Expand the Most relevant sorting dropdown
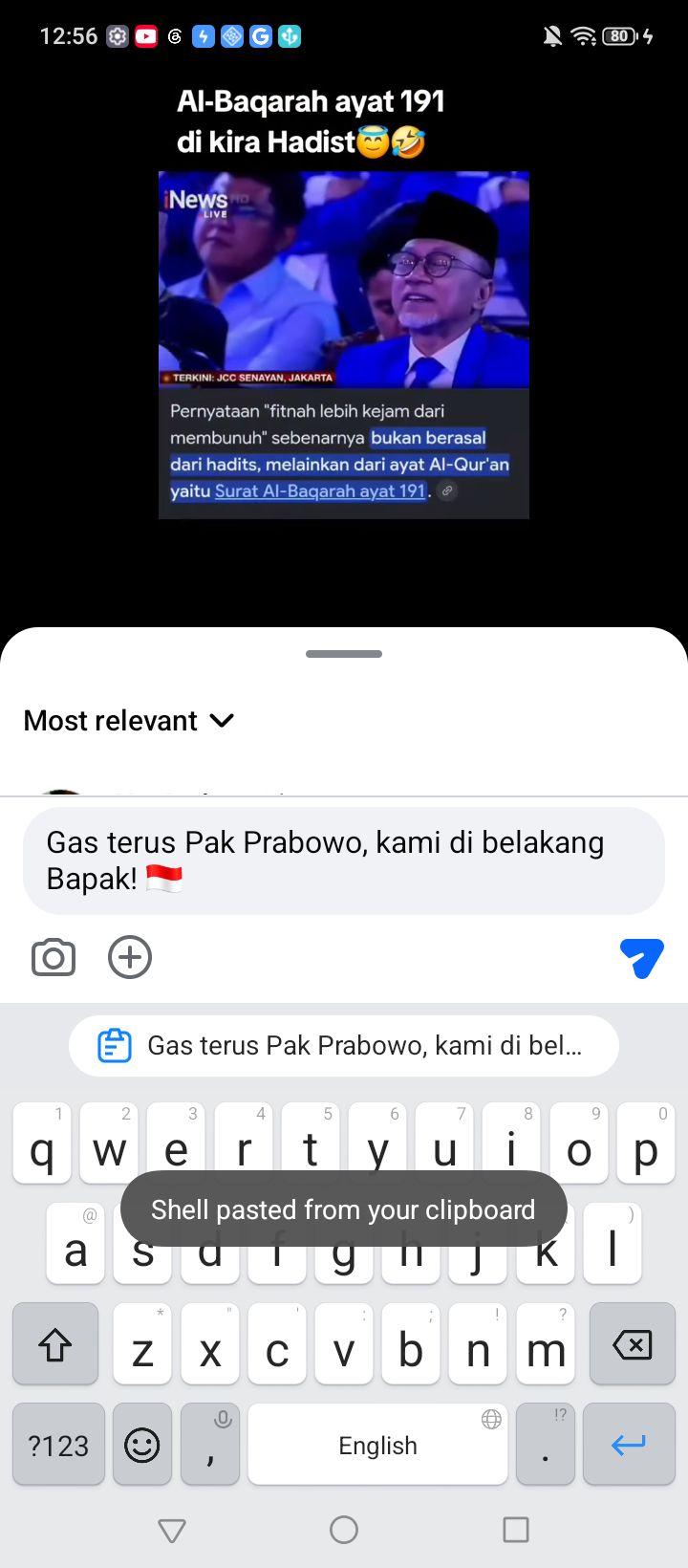This screenshot has width=688, height=1568. [x=129, y=720]
